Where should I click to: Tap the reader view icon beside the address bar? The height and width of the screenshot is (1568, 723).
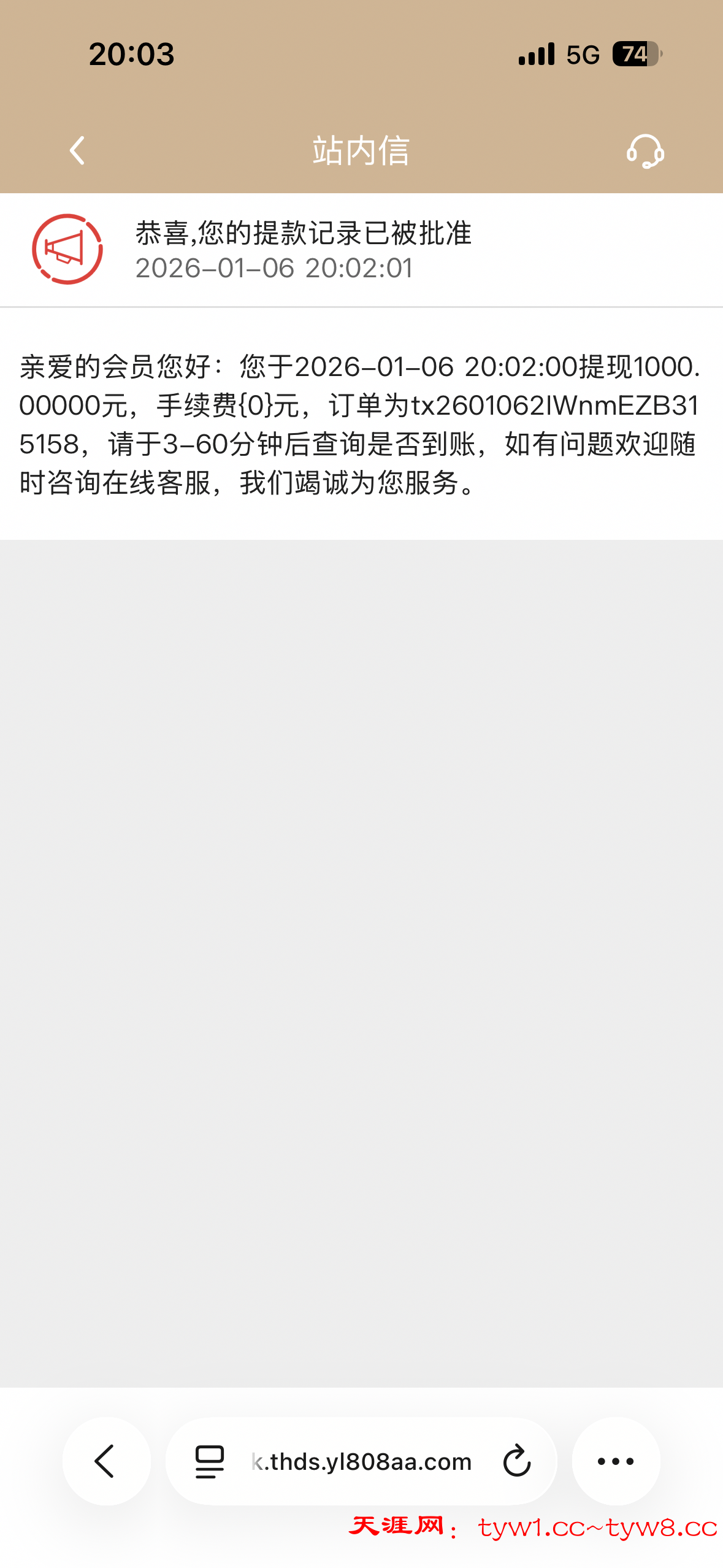coord(208,1460)
